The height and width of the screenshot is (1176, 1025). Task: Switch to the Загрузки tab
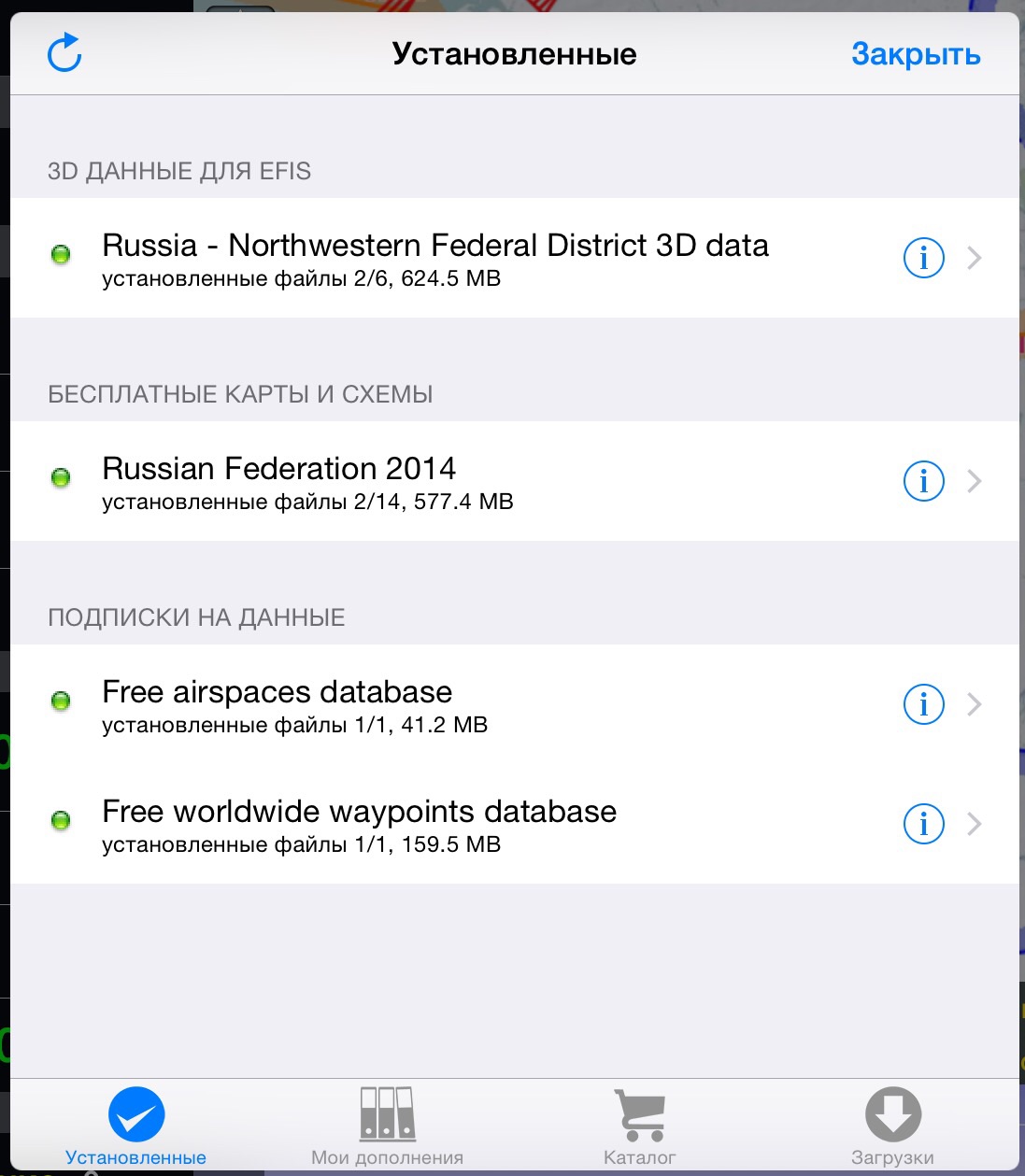tap(892, 1126)
